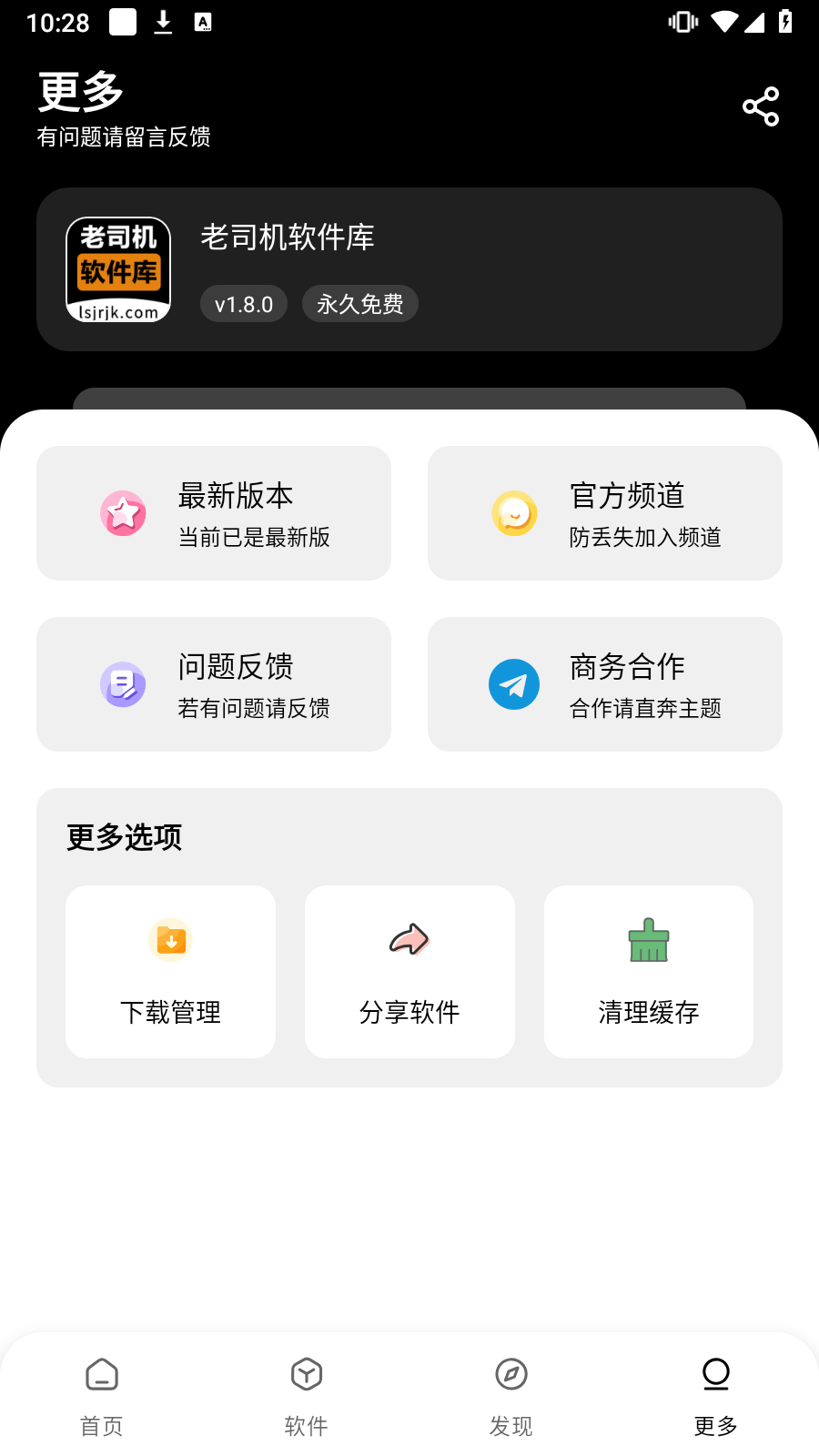Open the 商务合作 card
The width and height of the screenshot is (819, 1456).
point(605,684)
